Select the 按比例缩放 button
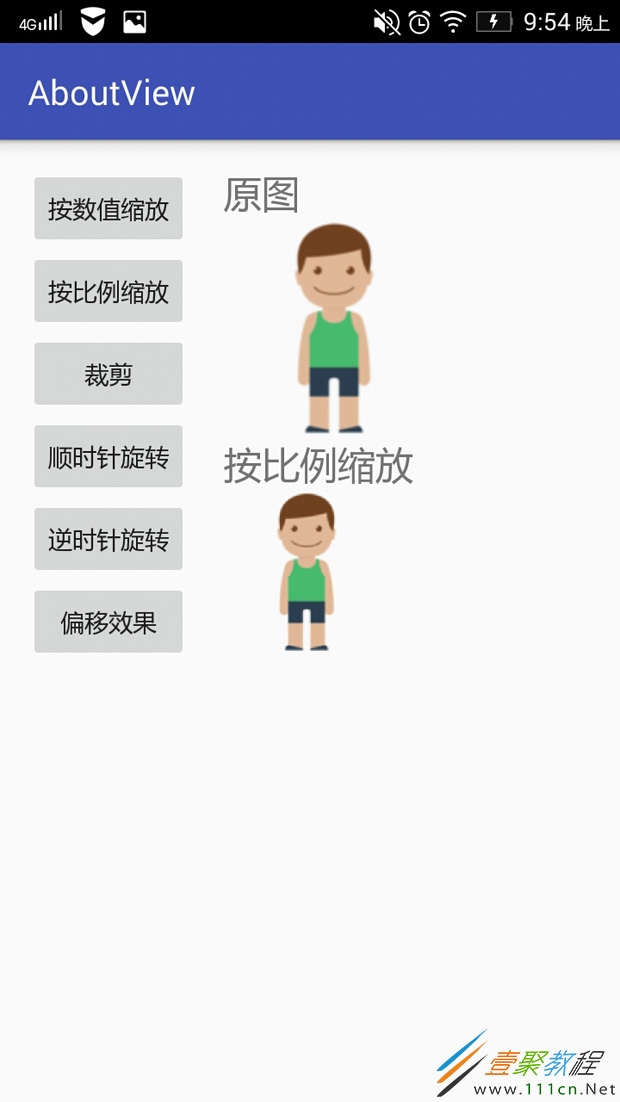 (x=108, y=291)
